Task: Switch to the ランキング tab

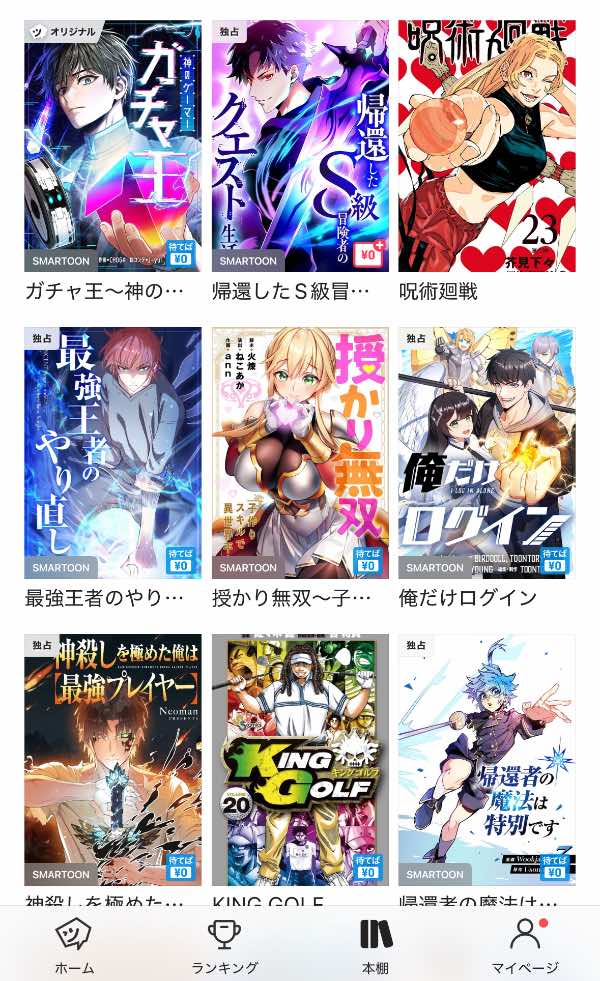Action: (x=224, y=945)
